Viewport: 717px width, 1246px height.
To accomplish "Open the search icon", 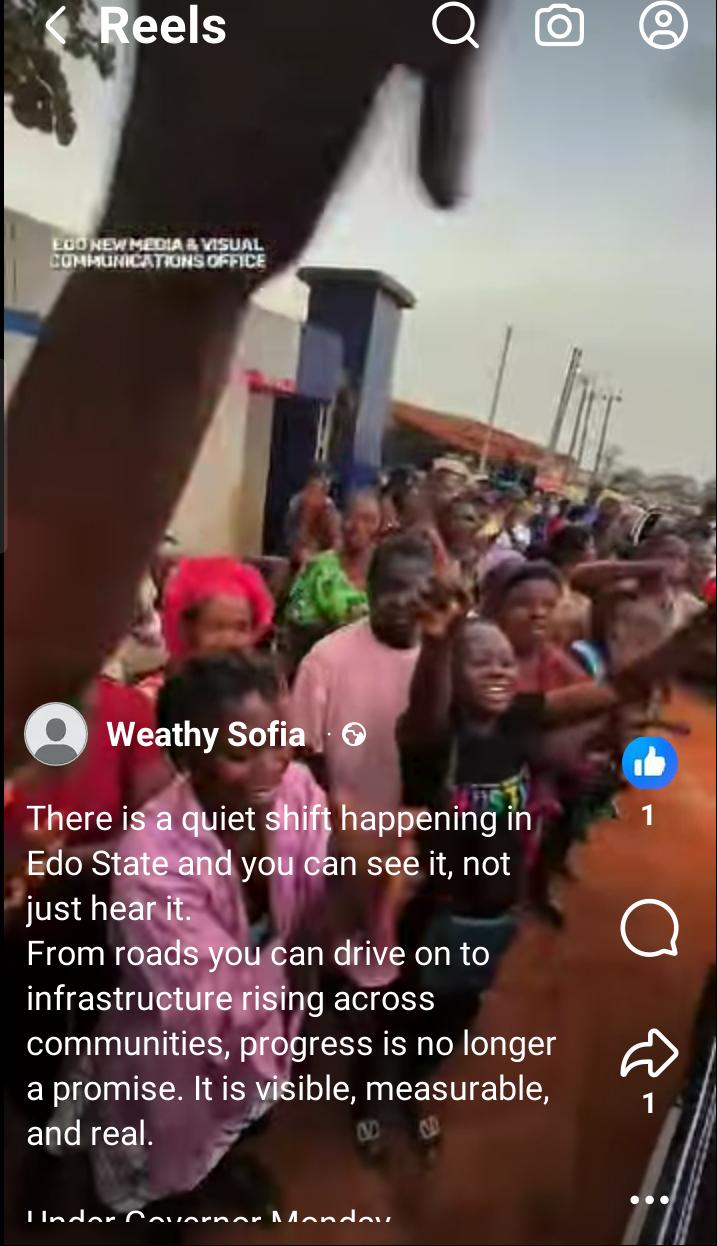I will (x=455, y=26).
